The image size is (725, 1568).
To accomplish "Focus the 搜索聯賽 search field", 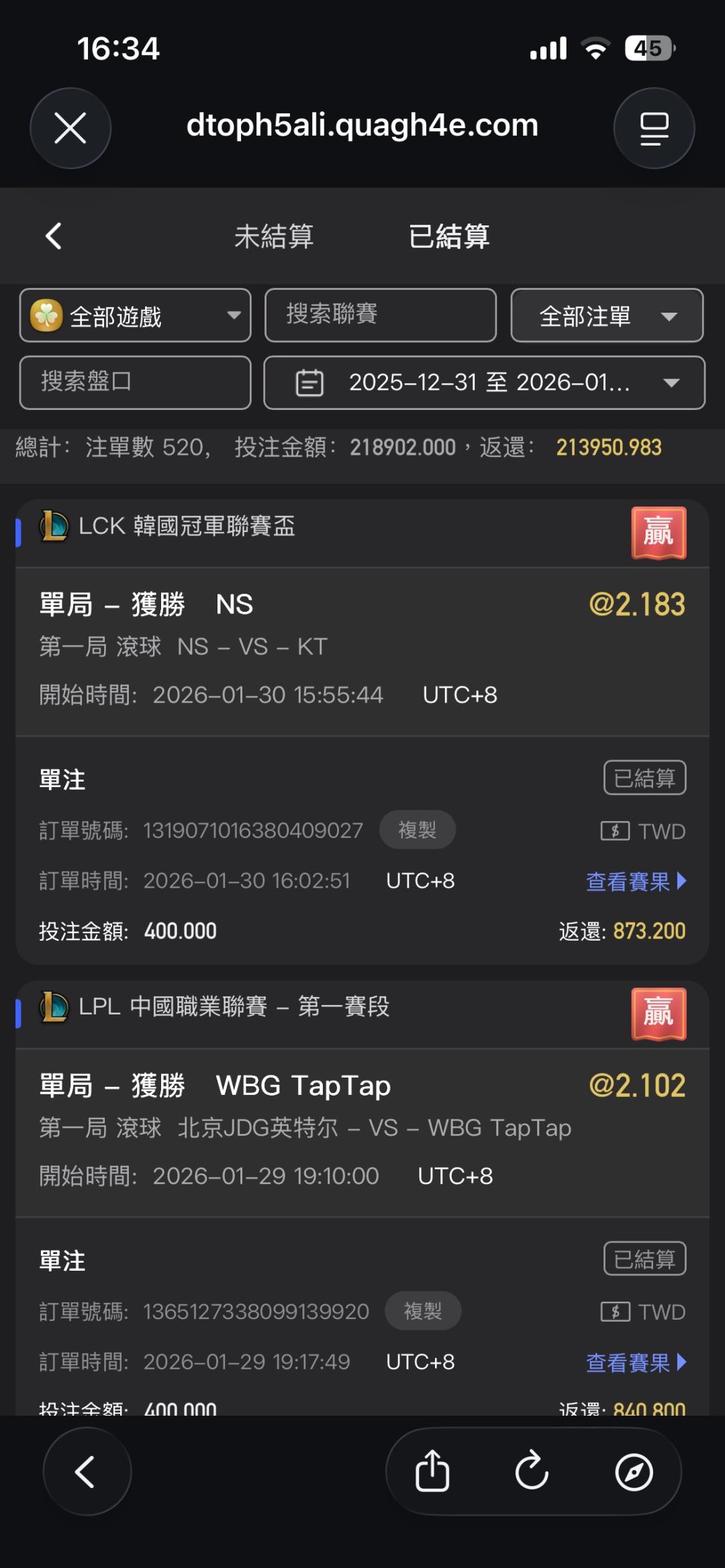I will coord(381,315).
